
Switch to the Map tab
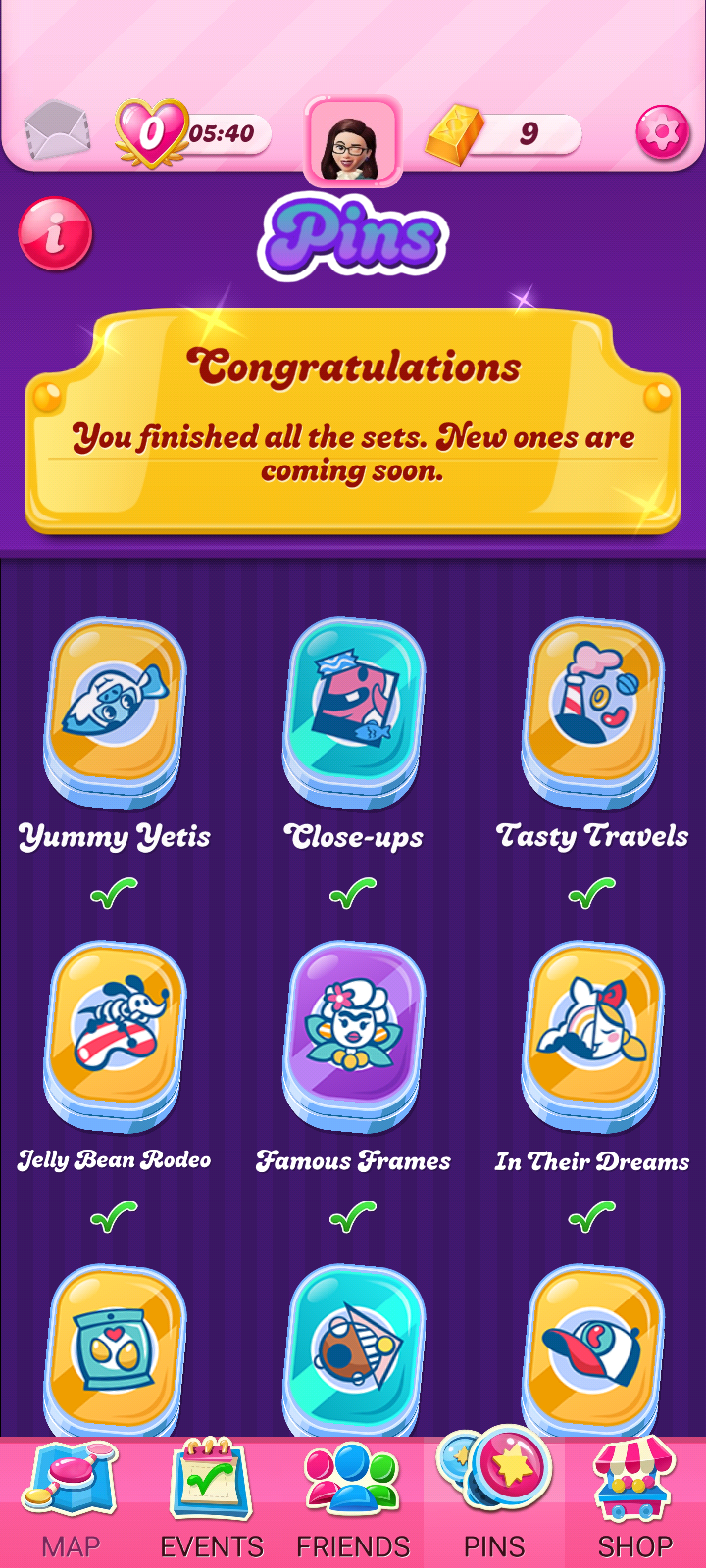pyautogui.click(x=71, y=1502)
